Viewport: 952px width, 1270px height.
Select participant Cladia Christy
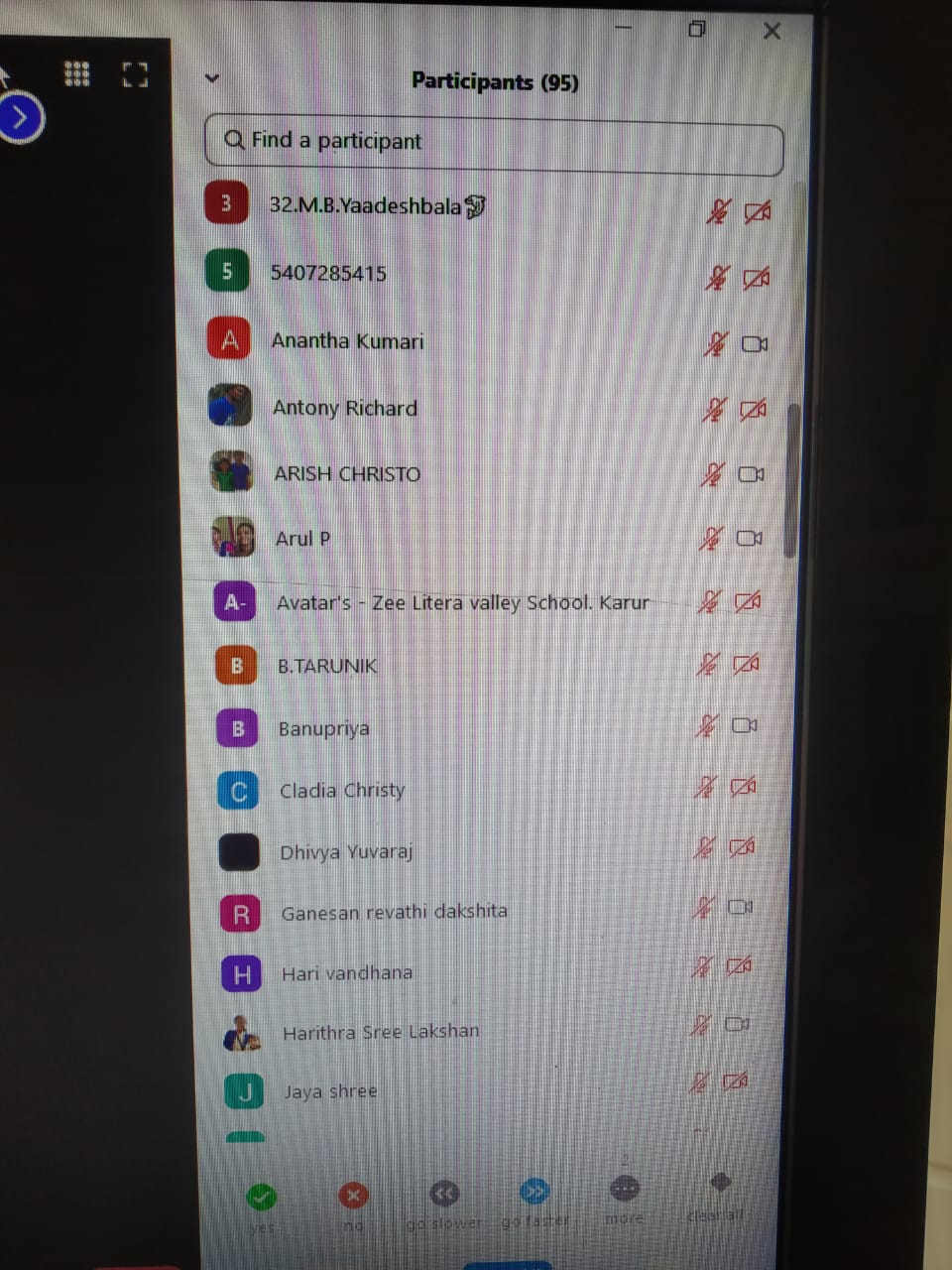tap(342, 791)
